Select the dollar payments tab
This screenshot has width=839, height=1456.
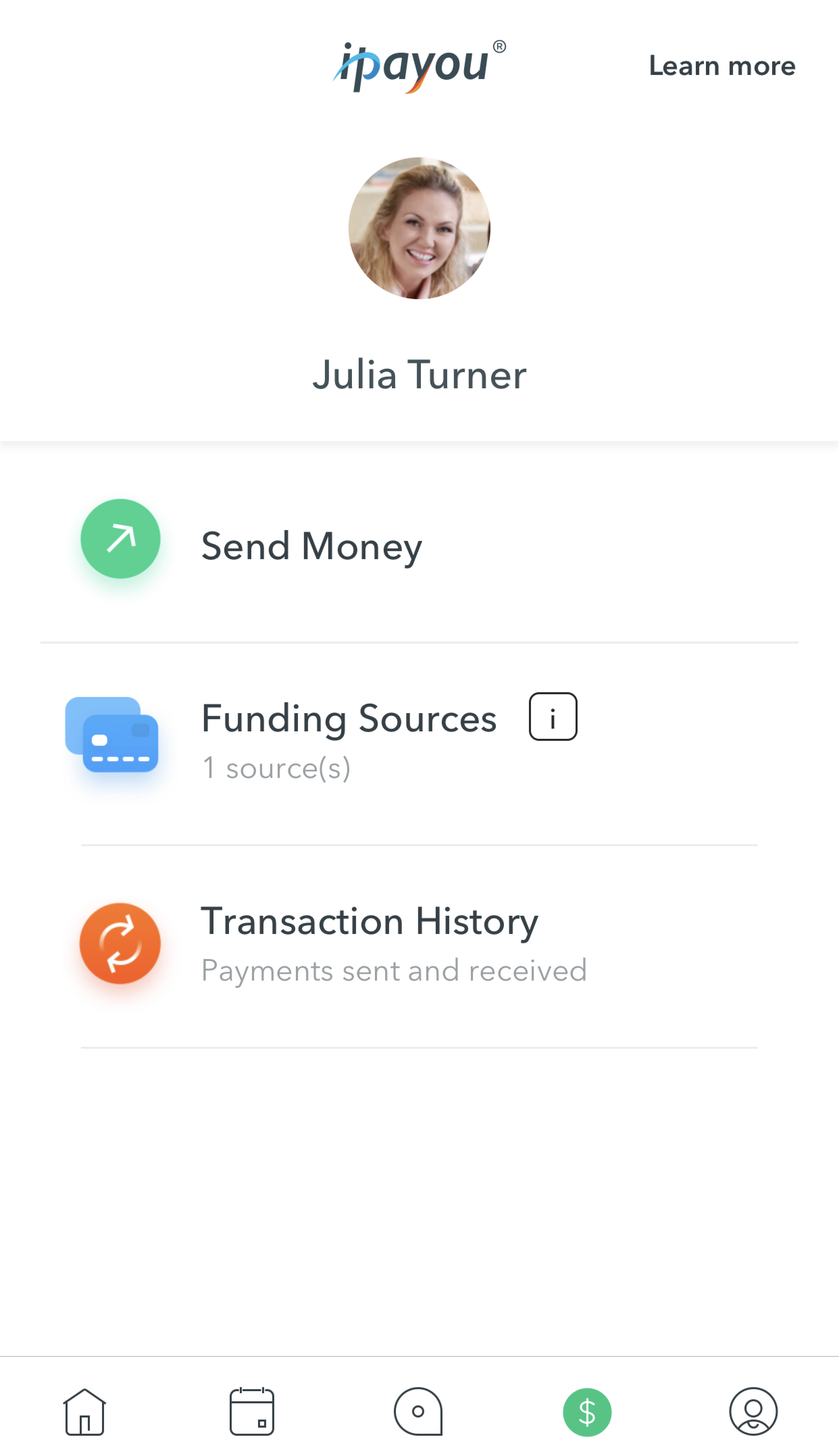point(587,1412)
